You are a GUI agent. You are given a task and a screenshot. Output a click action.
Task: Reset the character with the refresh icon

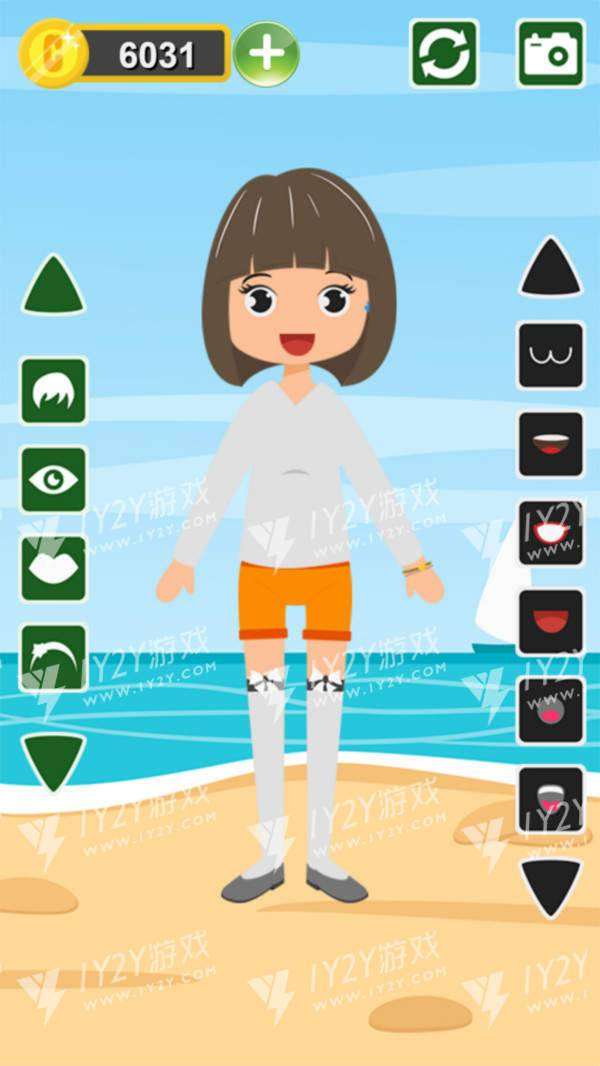tap(444, 53)
